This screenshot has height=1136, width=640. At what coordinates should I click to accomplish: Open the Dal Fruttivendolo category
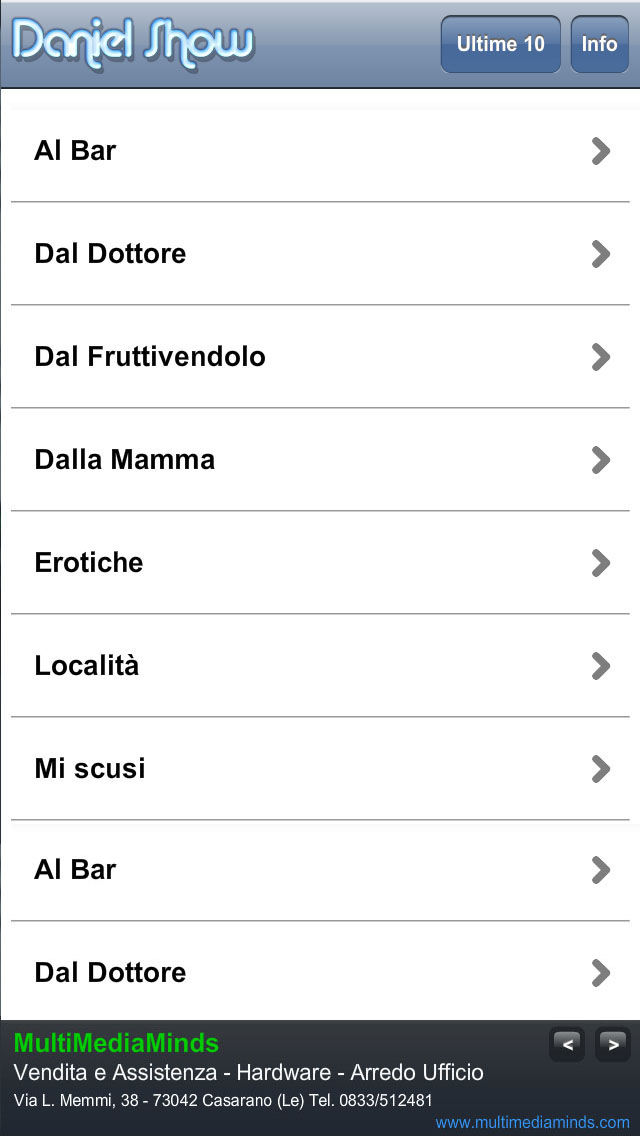[x=320, y=356]
